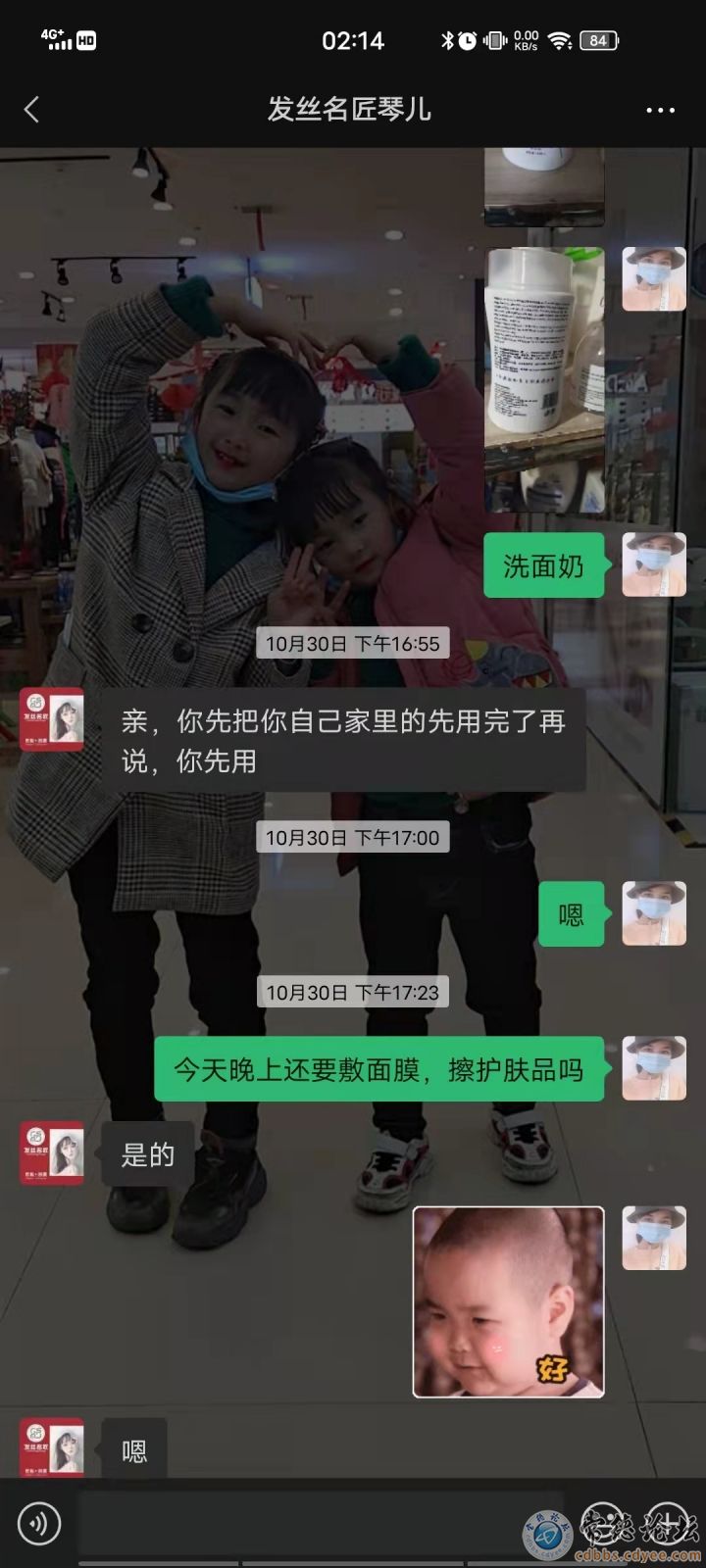Open contact avatar beside "是的" message

pos(52,1152)
